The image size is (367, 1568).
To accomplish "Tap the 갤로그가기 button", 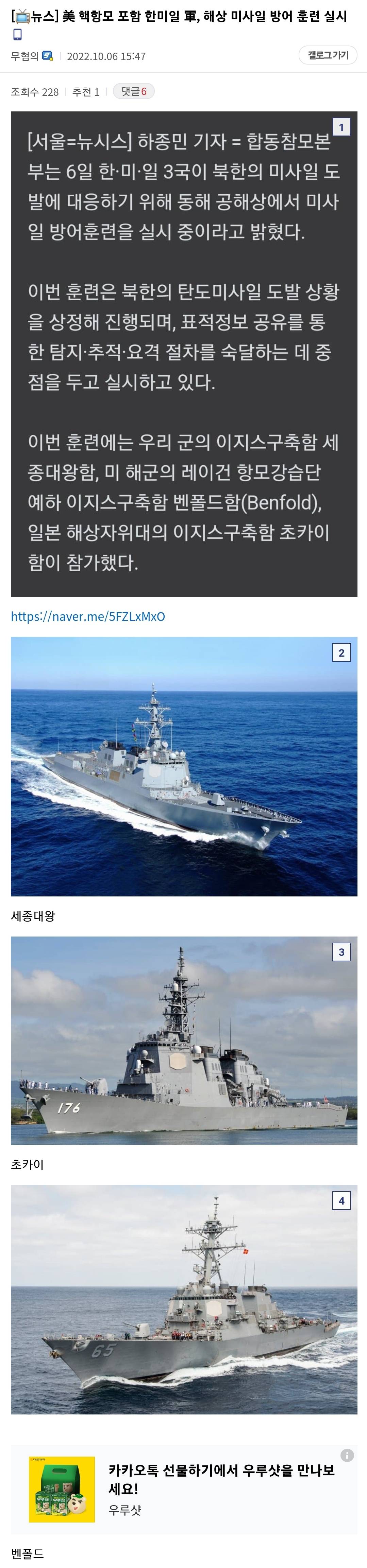I will [328, 55].
